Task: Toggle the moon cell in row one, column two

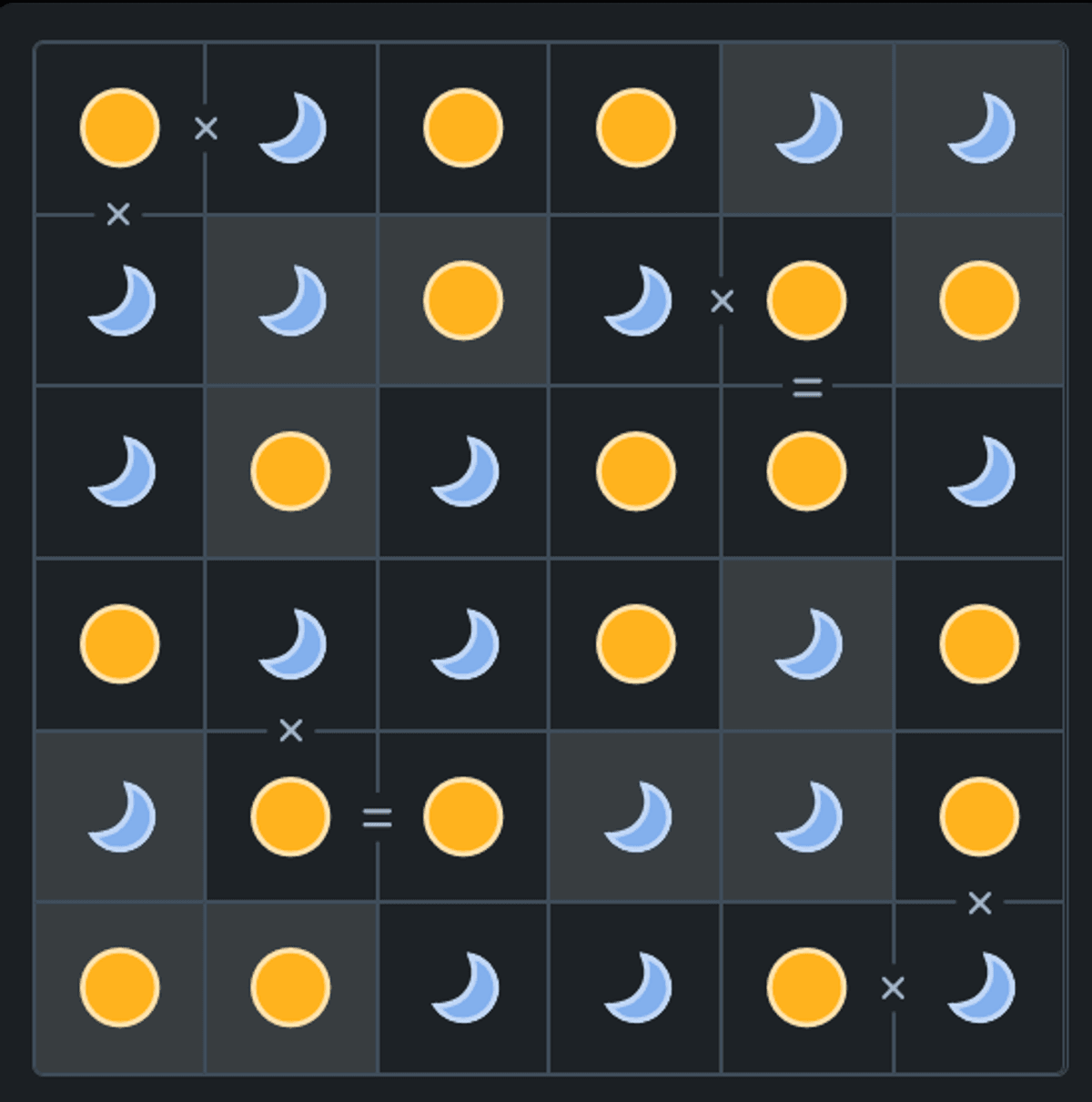Action: (292, 128)
